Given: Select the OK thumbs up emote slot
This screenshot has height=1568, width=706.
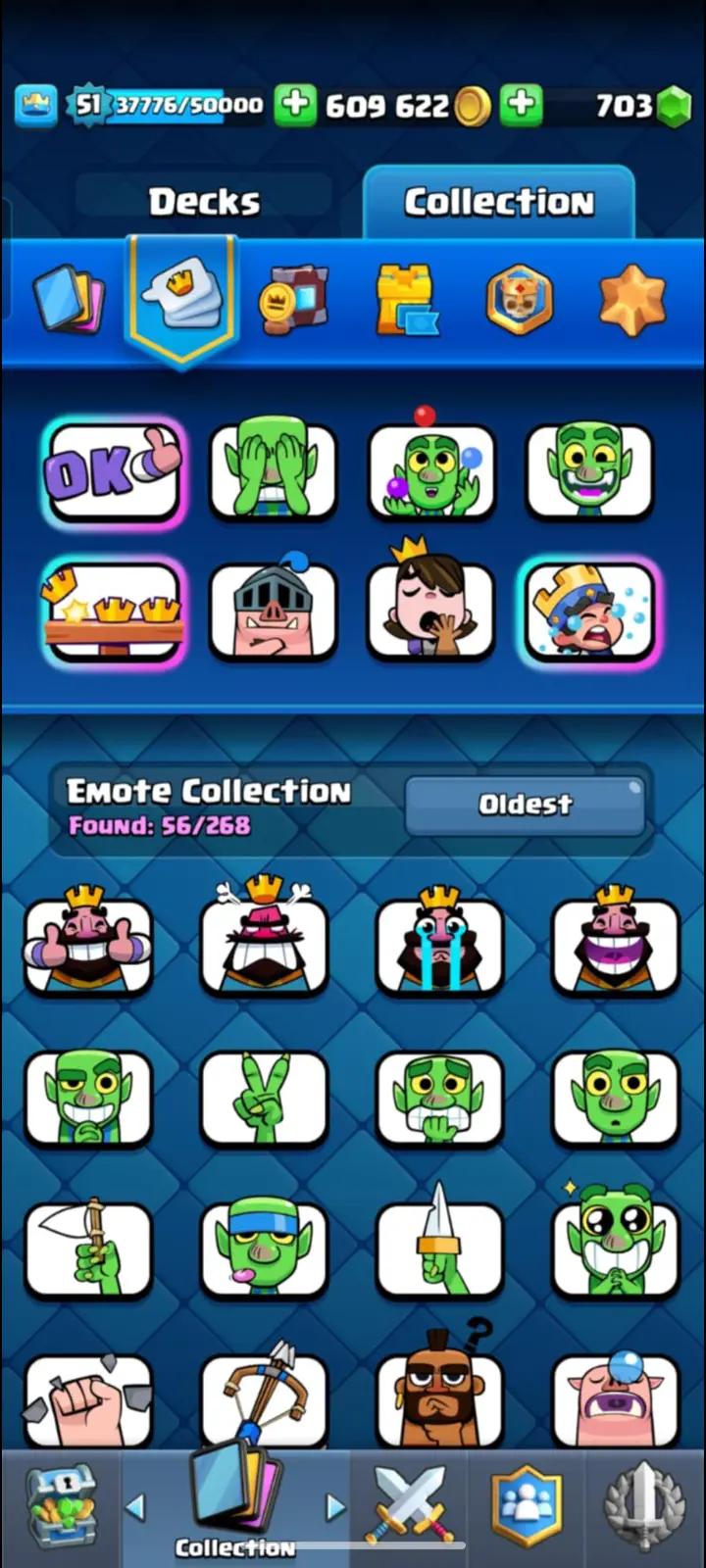Looking at the screenshot, I should [114, 472].
